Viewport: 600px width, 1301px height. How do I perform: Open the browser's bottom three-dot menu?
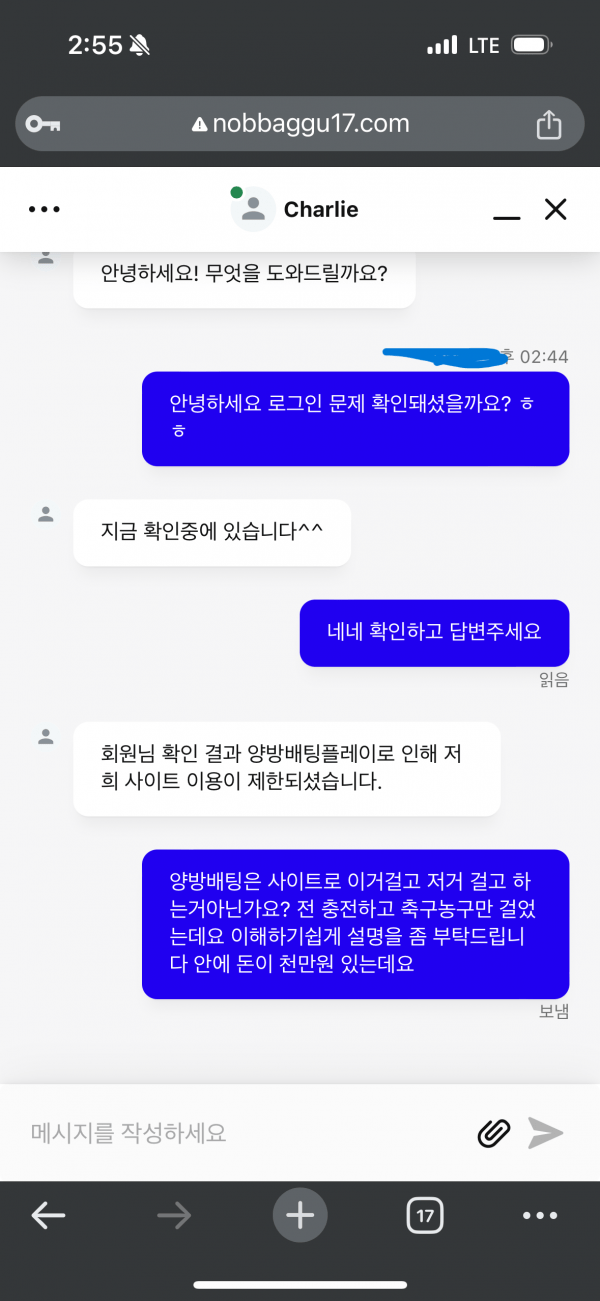click(540, 1215)
